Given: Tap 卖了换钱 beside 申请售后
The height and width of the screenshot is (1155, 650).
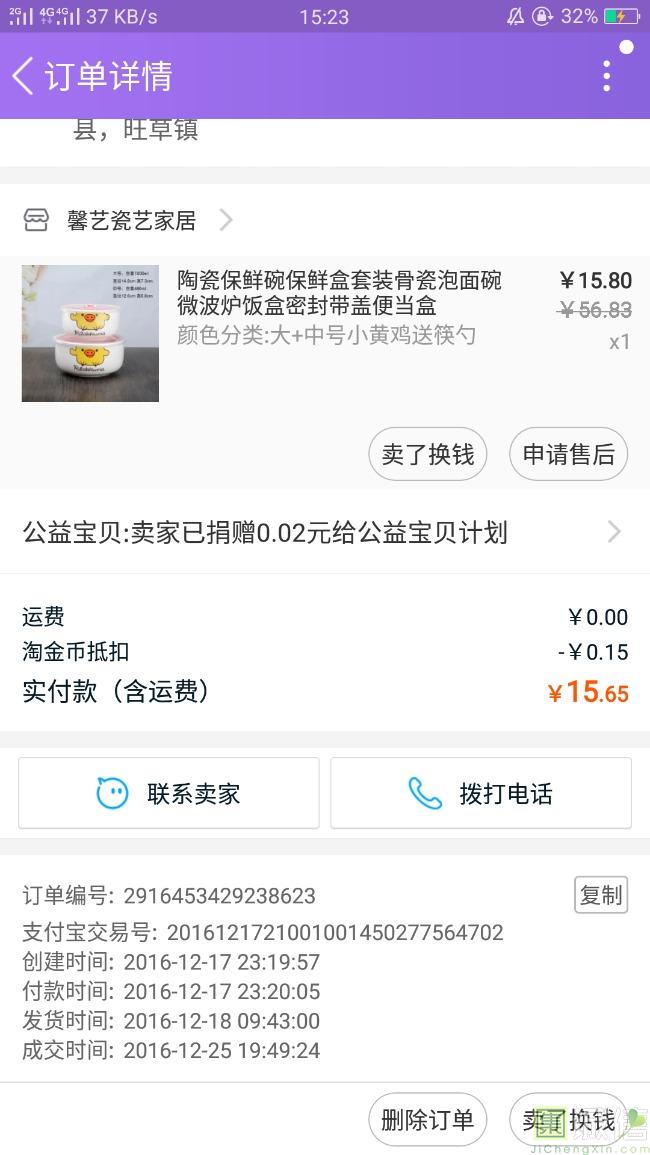Looking at the screenshot, I should (x=428, y=454).
